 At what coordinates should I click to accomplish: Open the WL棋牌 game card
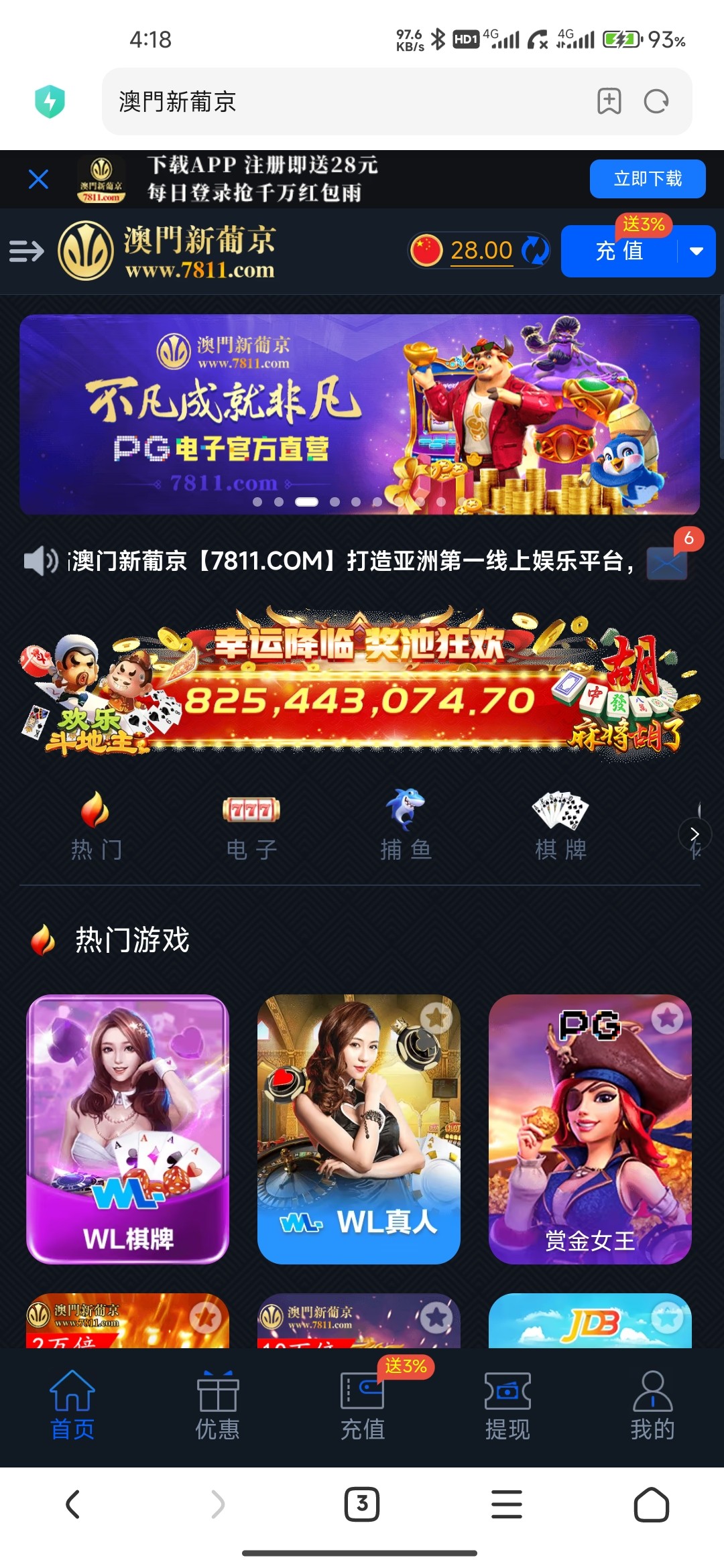[x=127, y=1129]
